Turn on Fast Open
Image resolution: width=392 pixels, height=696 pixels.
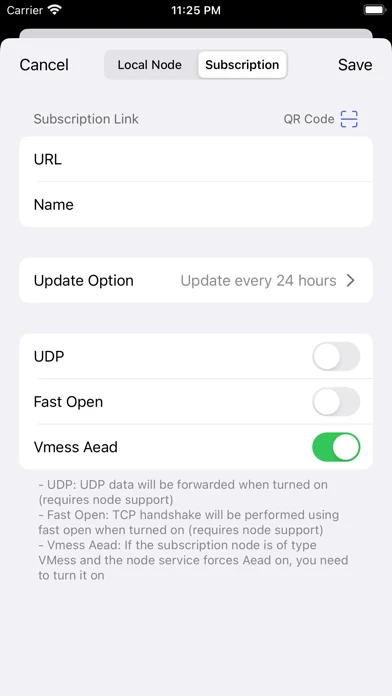[x=336, y=402]
